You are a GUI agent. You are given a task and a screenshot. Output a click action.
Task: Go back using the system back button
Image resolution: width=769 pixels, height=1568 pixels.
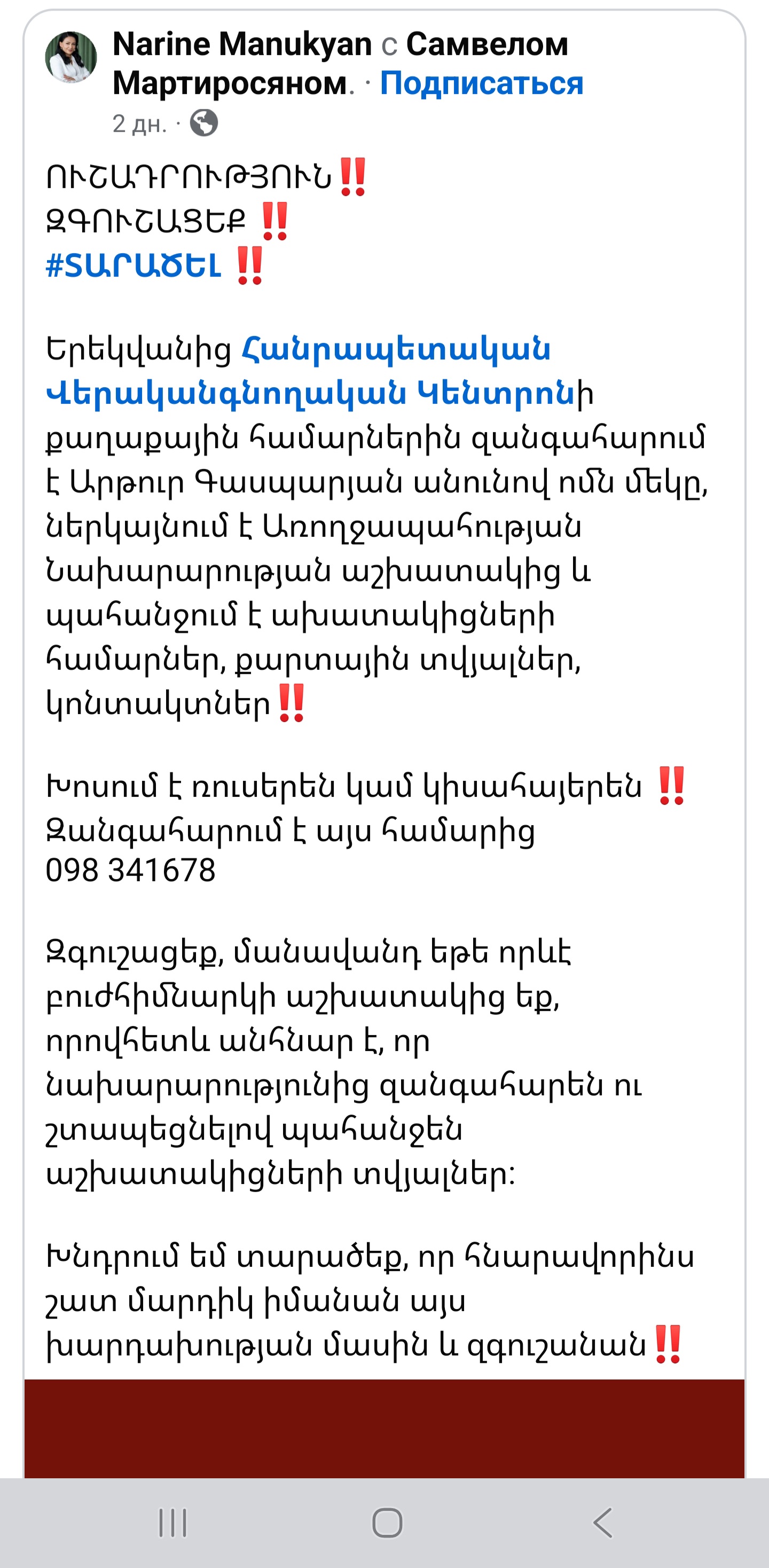click(x=601, y=1523)
